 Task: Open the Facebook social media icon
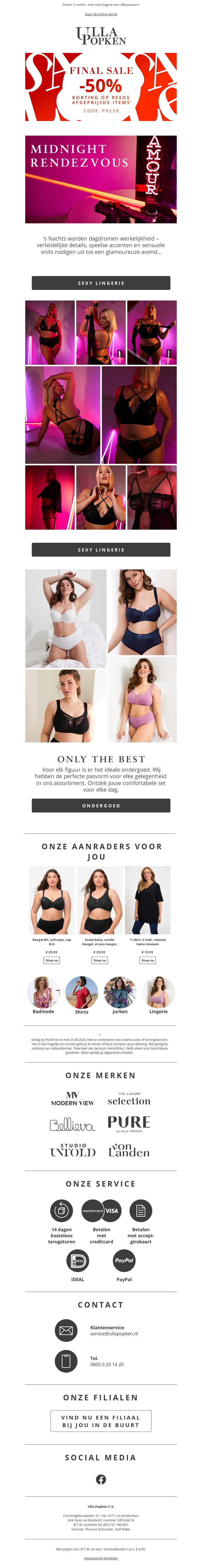point(101,1479)
